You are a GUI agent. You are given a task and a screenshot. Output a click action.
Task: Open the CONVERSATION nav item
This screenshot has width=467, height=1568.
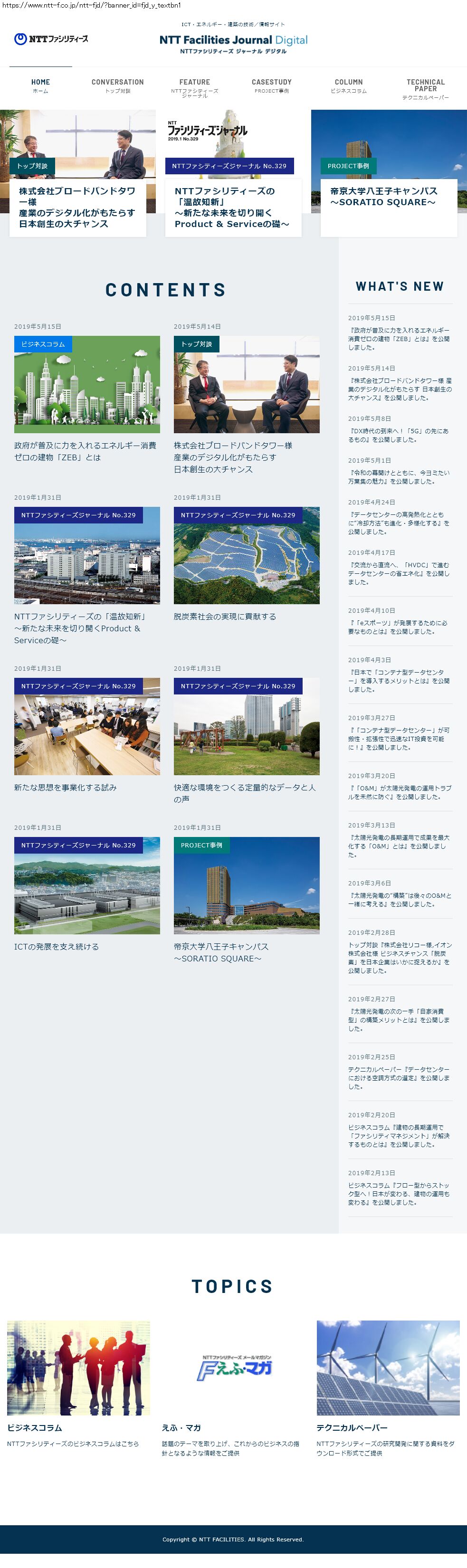tap(117, 86)
